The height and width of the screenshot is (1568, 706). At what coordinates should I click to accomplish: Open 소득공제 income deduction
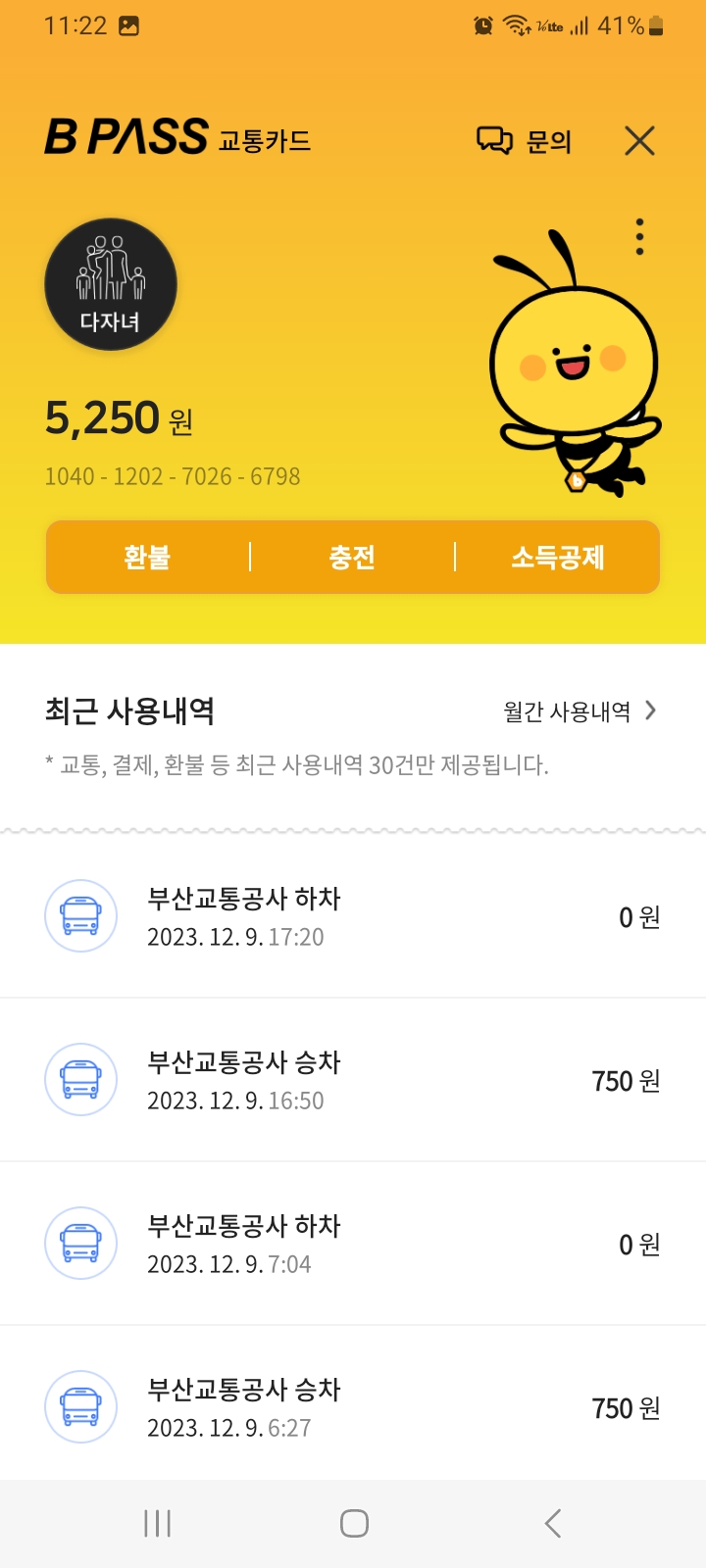[557, 558]
